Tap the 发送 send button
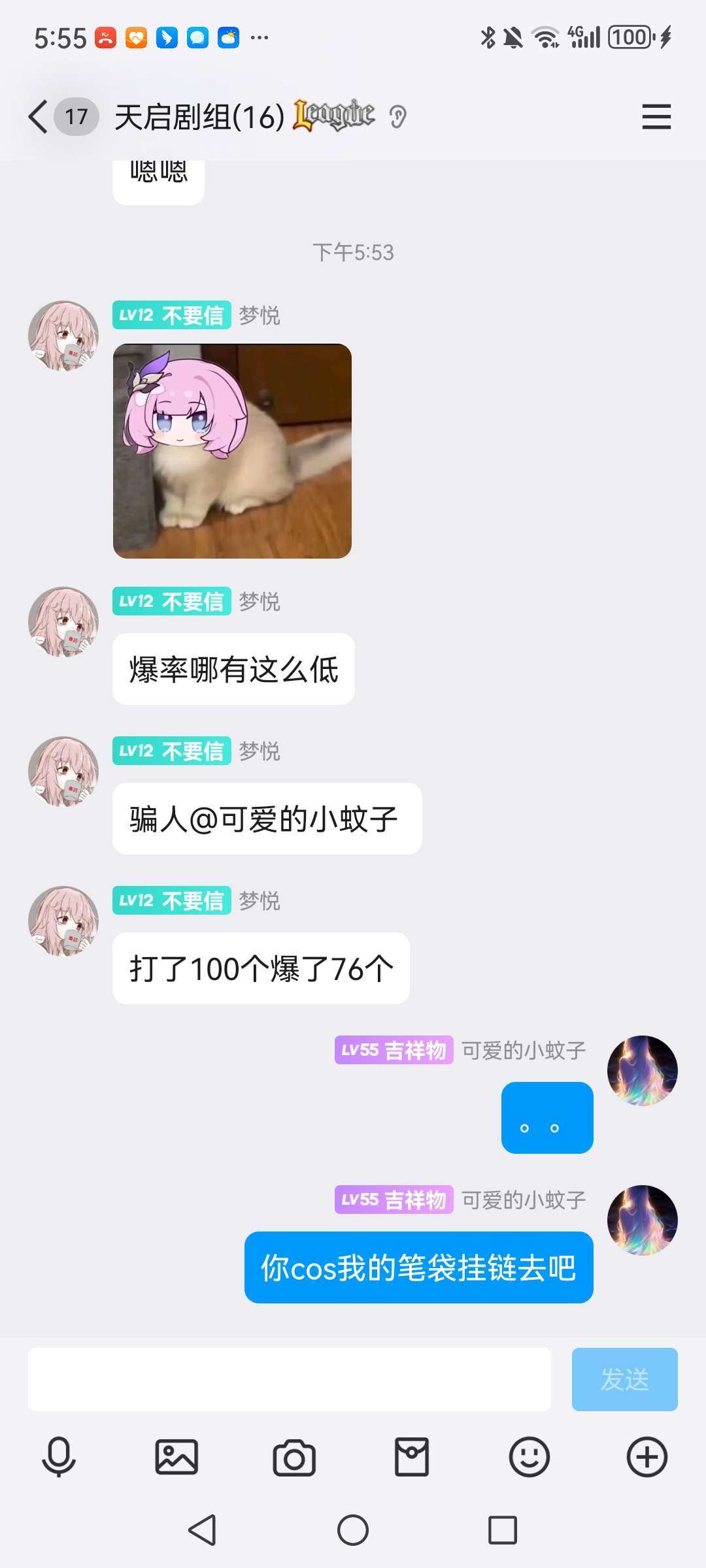This screenshot has height=1568, width=706. [x=624, y=1379]
